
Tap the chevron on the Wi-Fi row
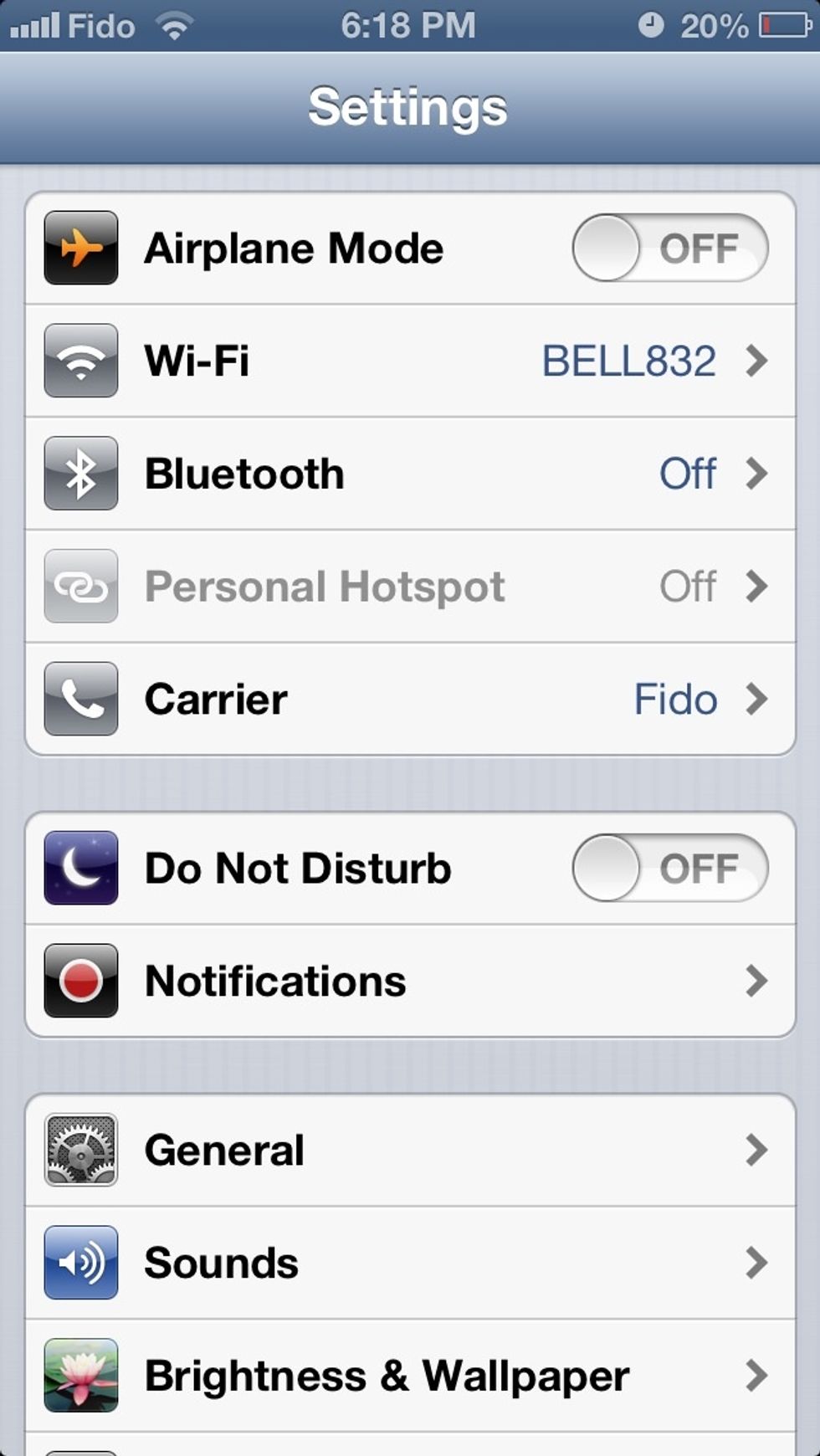(x=759, y=361)
